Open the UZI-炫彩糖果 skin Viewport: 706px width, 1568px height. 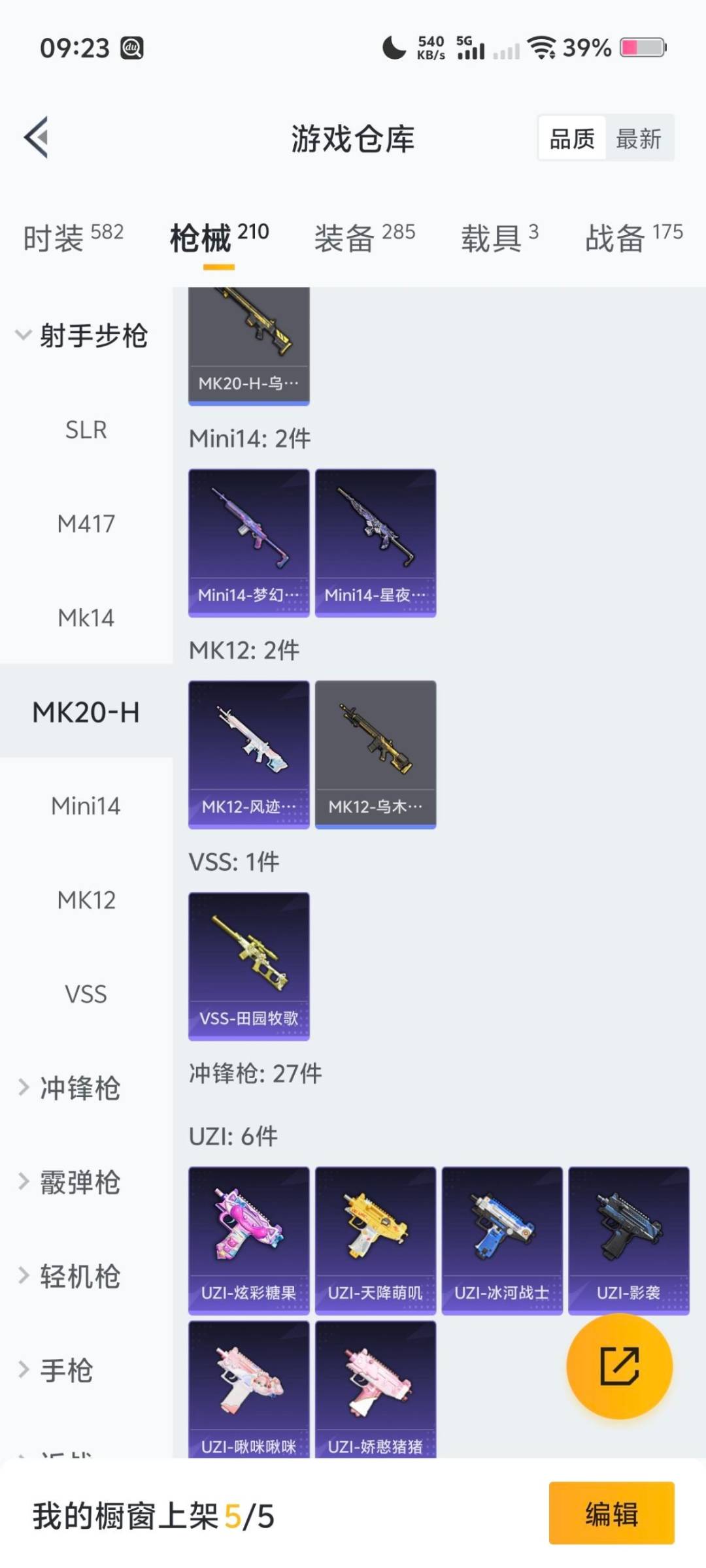pos(248,1239)
